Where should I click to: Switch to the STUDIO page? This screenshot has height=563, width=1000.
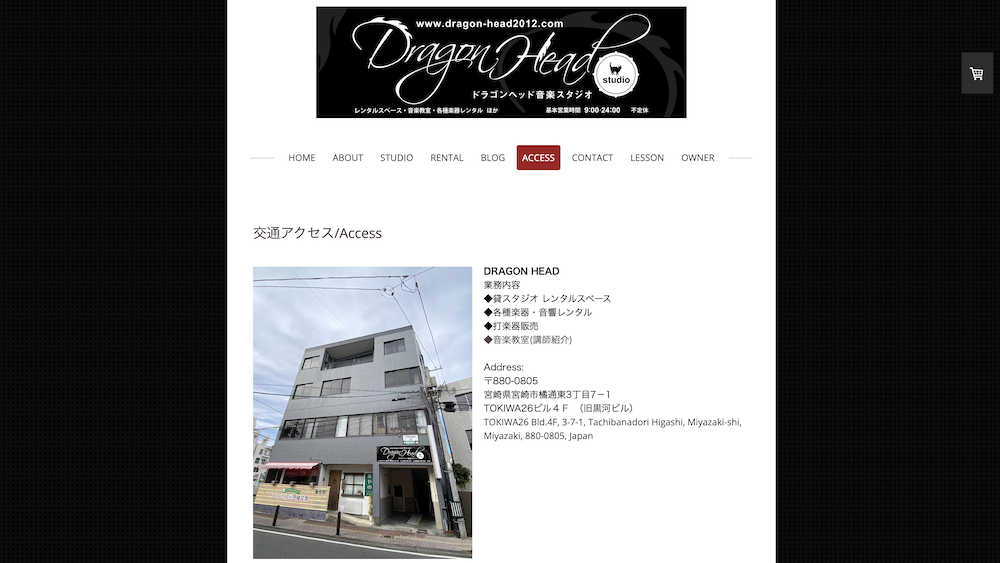[x=397, y=158]
